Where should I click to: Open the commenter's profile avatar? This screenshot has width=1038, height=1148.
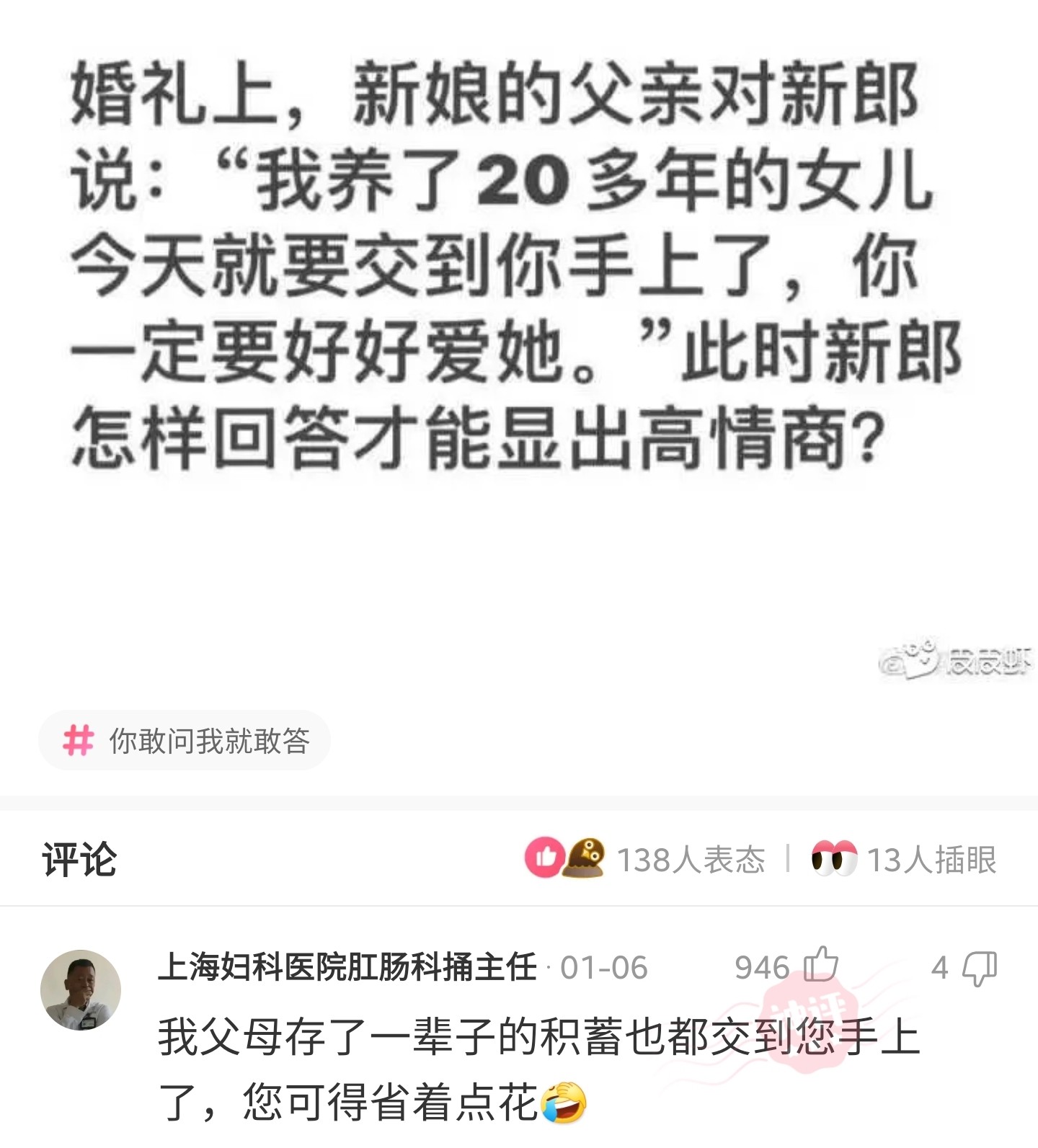tap(80, 990)
